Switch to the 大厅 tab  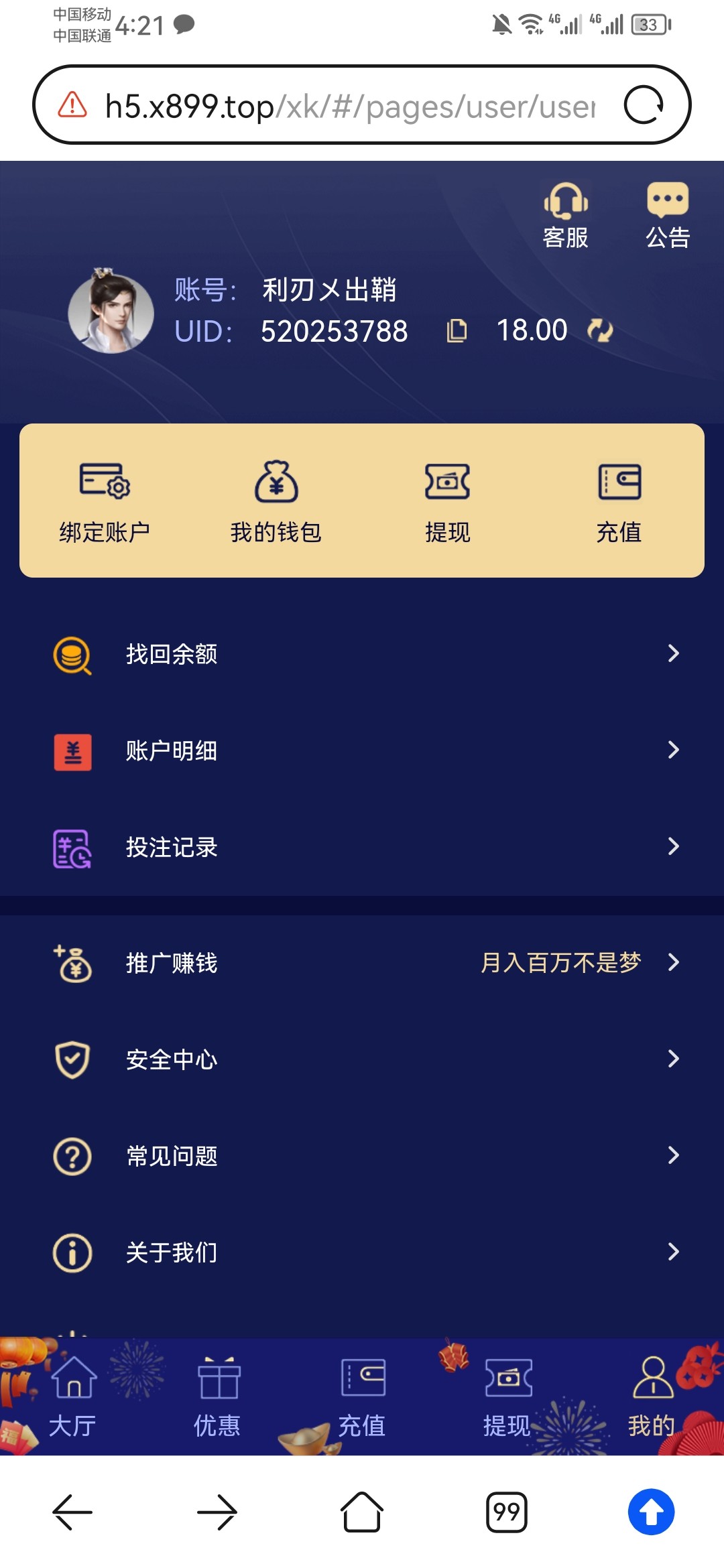pyautogui.click(x=72, y=1398)
